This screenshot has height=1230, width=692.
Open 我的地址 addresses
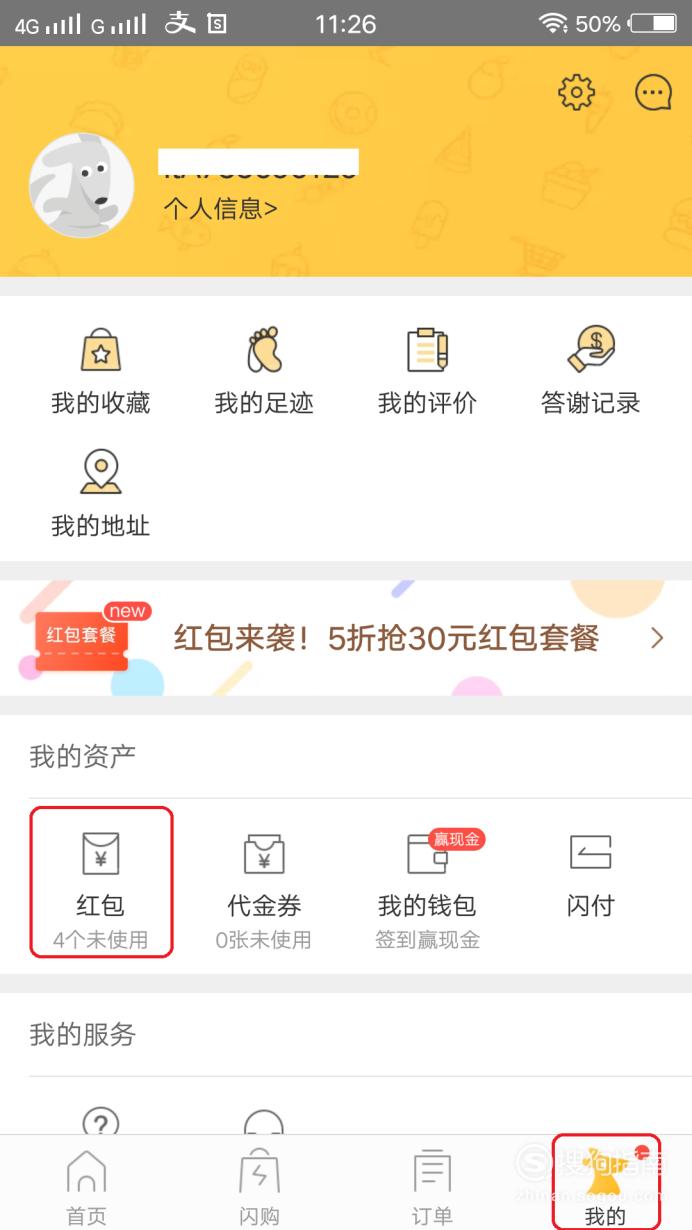100,493
